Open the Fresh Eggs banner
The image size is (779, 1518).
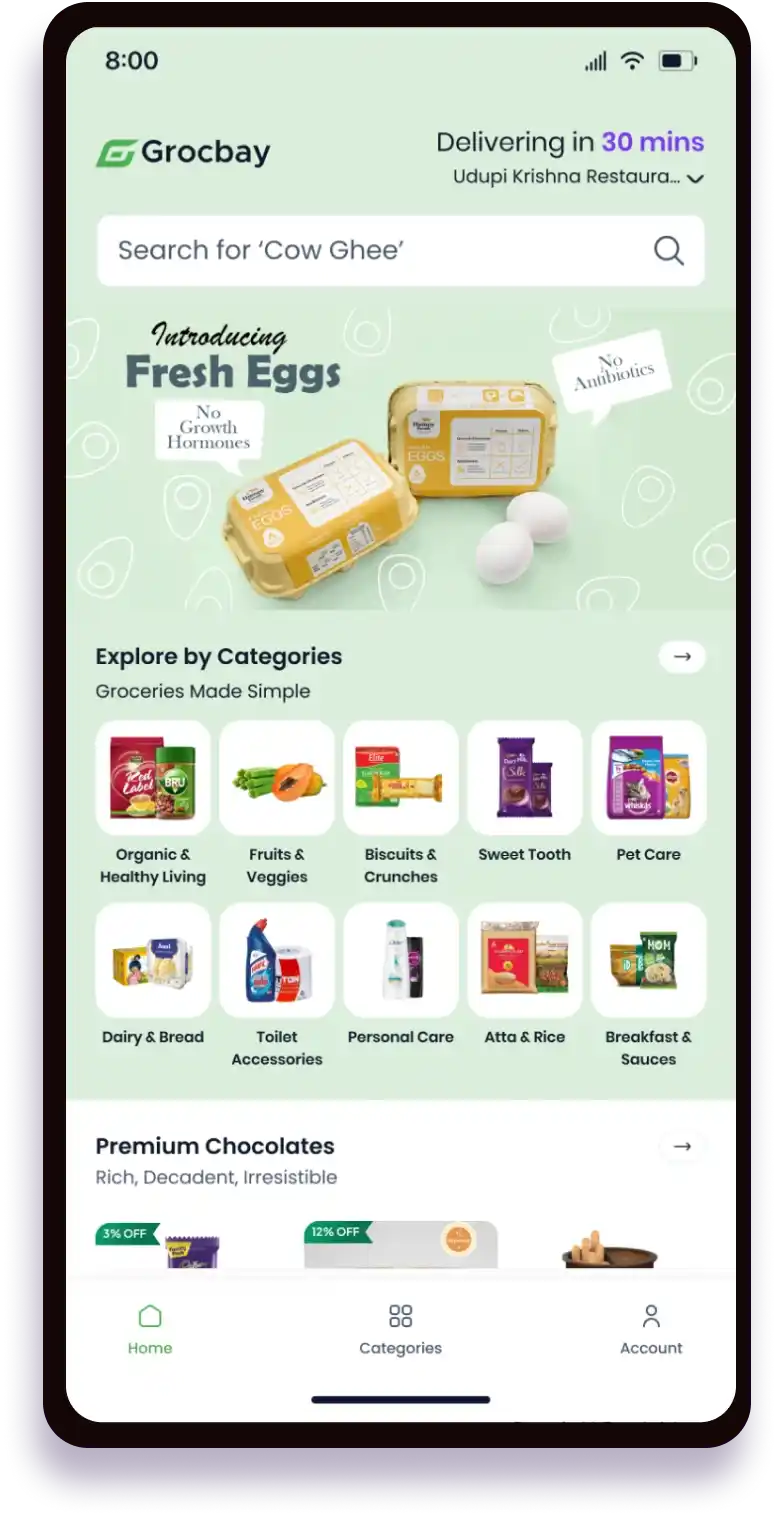pos(400,460)
